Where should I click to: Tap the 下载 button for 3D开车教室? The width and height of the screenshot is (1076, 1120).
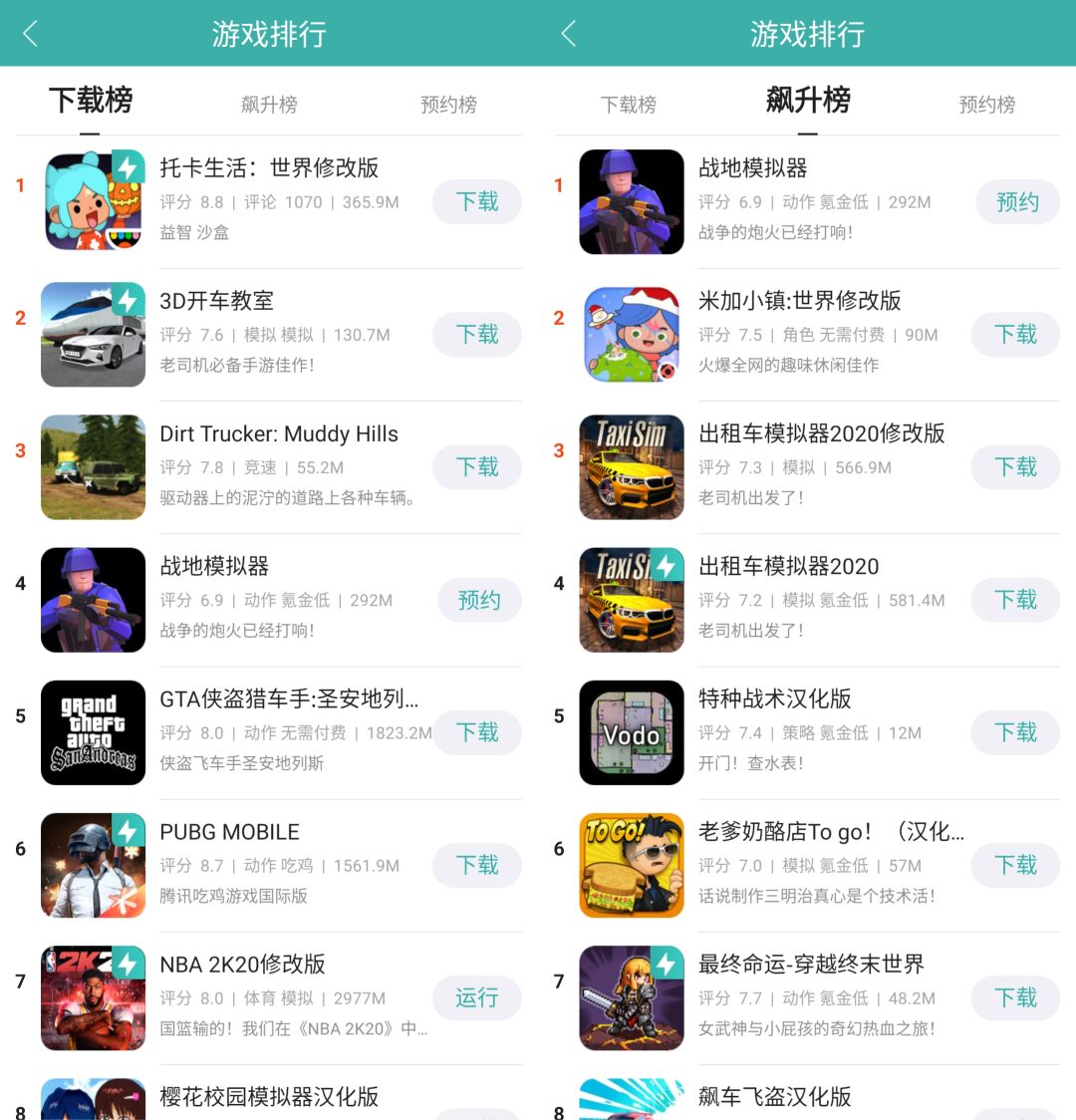point(476,334)
